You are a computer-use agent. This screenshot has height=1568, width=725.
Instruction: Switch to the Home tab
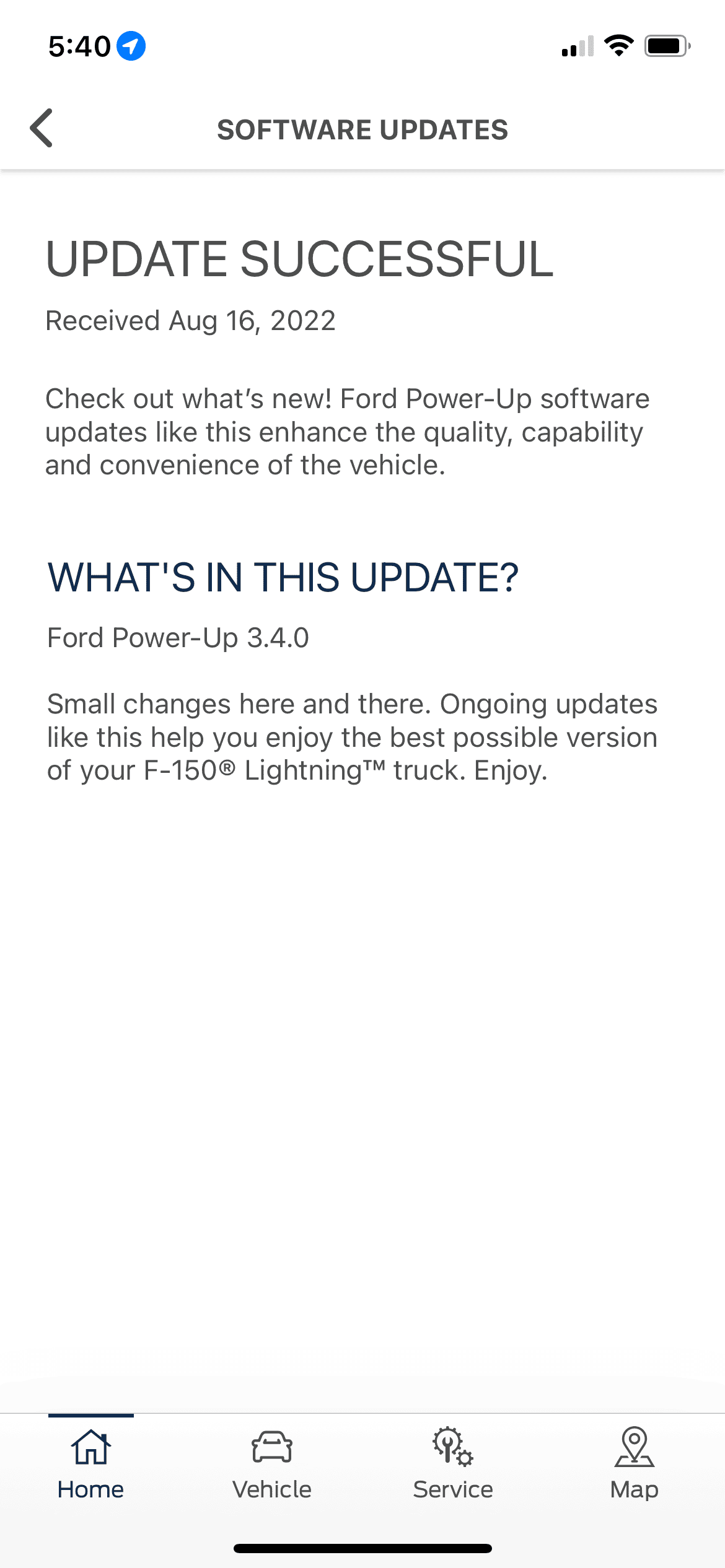point(90,1464)
